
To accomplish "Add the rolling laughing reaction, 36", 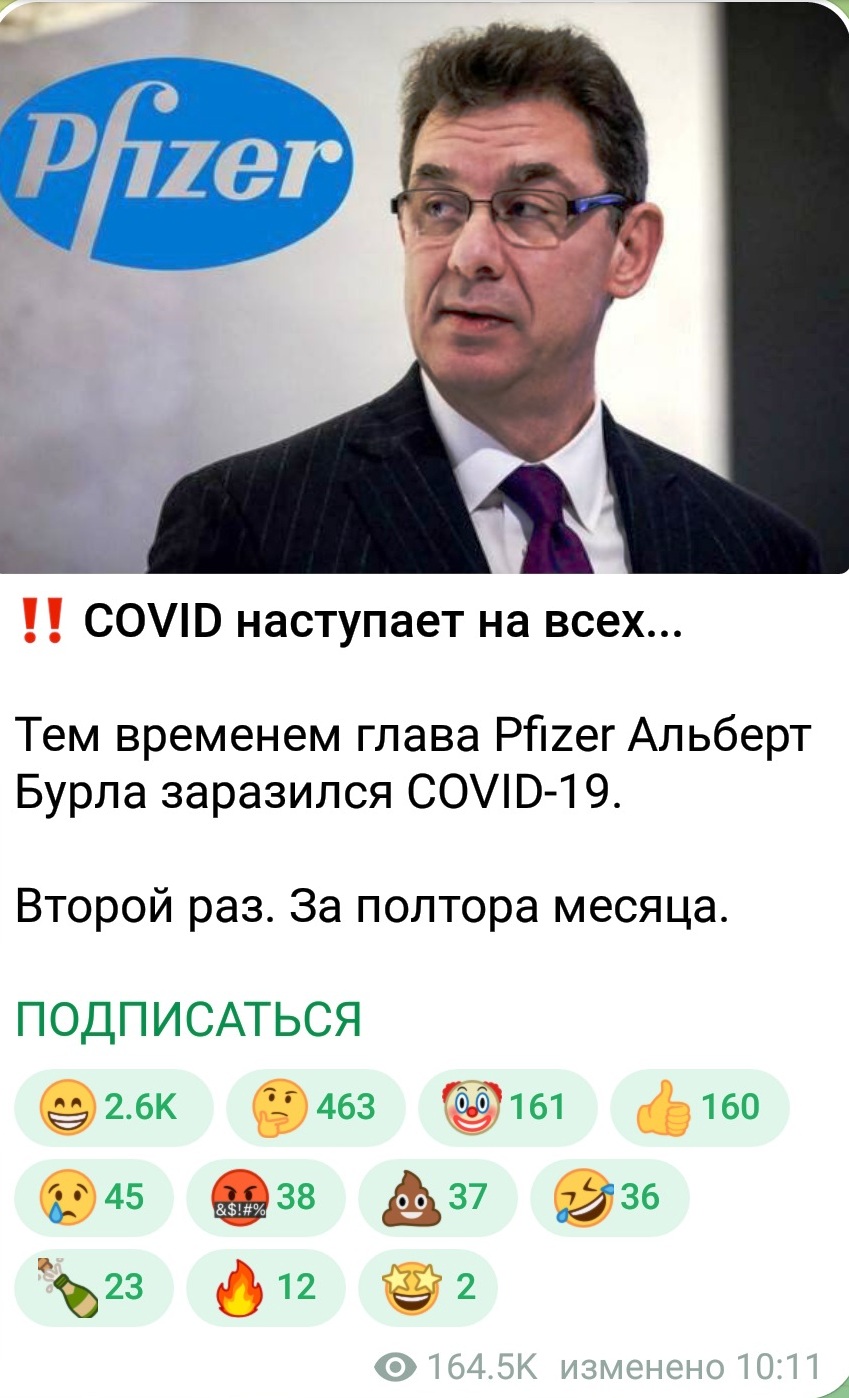I will pyautogui.click(x=608, y=1196).
